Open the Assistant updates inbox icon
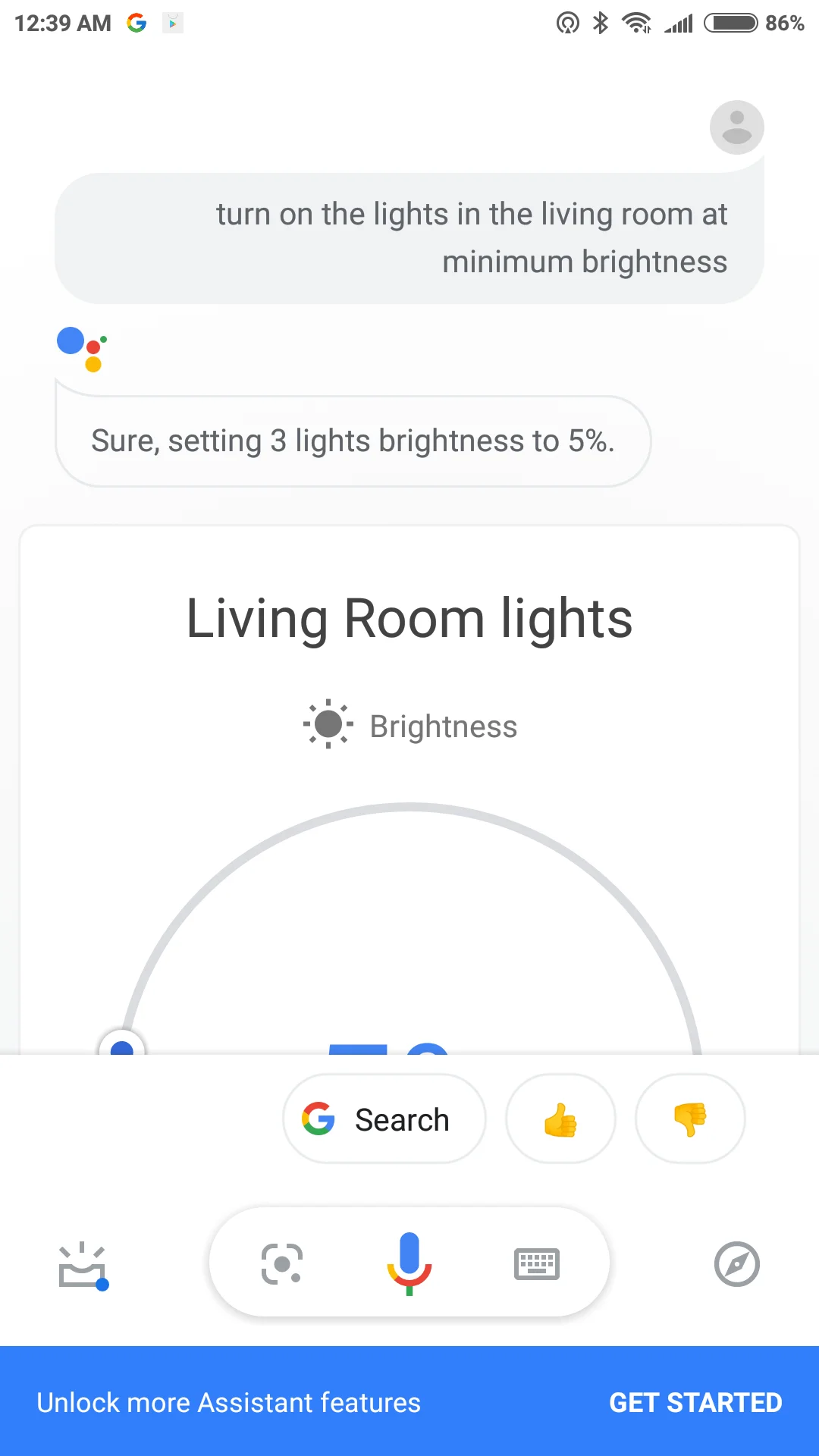819x1456 pixels. tap(83, 1265)
